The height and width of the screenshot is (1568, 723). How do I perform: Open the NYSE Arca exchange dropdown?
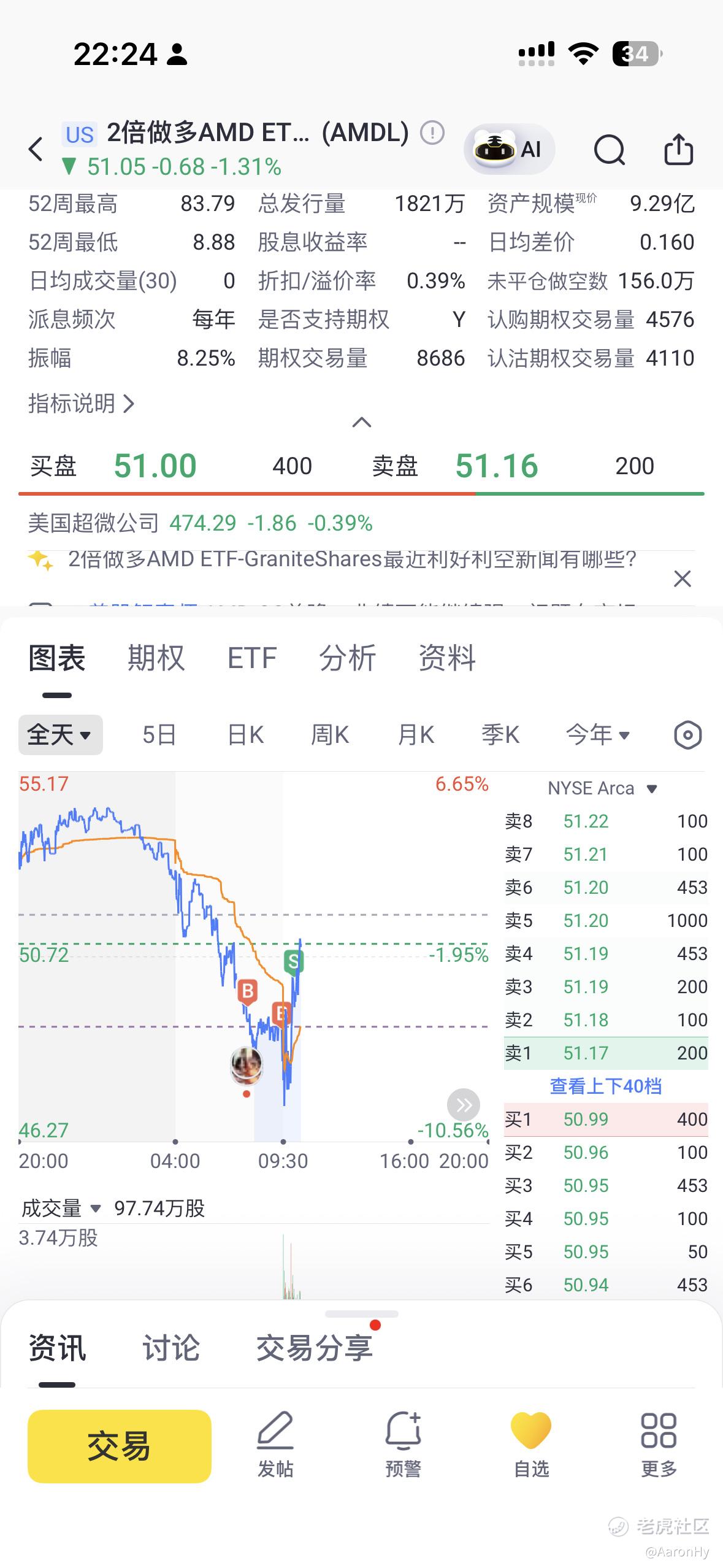[603, 788]
